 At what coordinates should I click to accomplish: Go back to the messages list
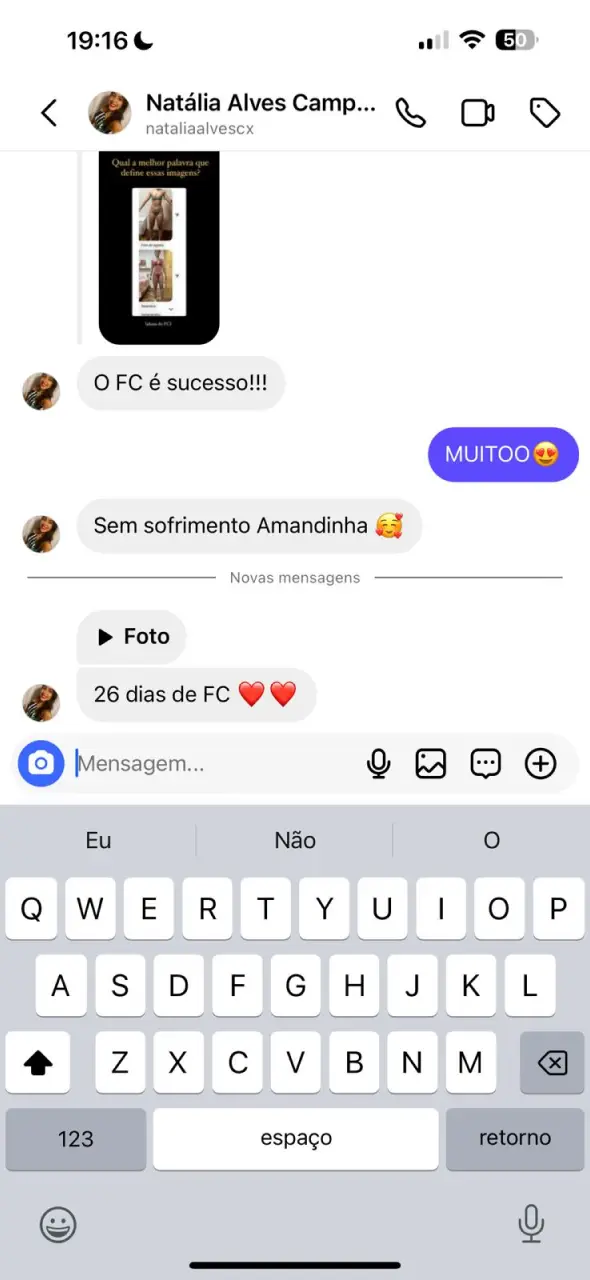tap(49, 113)
